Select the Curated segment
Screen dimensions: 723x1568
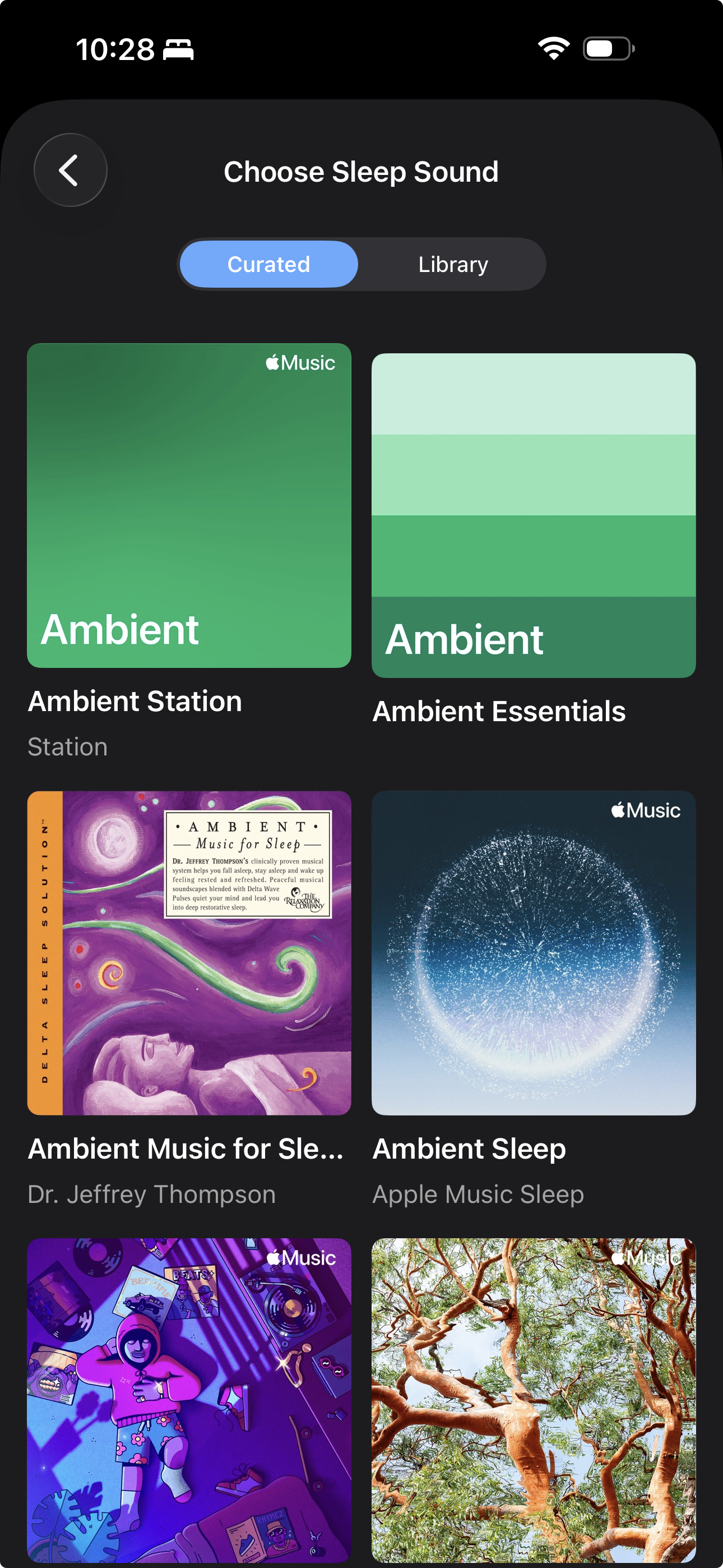(x=268, y=264)
